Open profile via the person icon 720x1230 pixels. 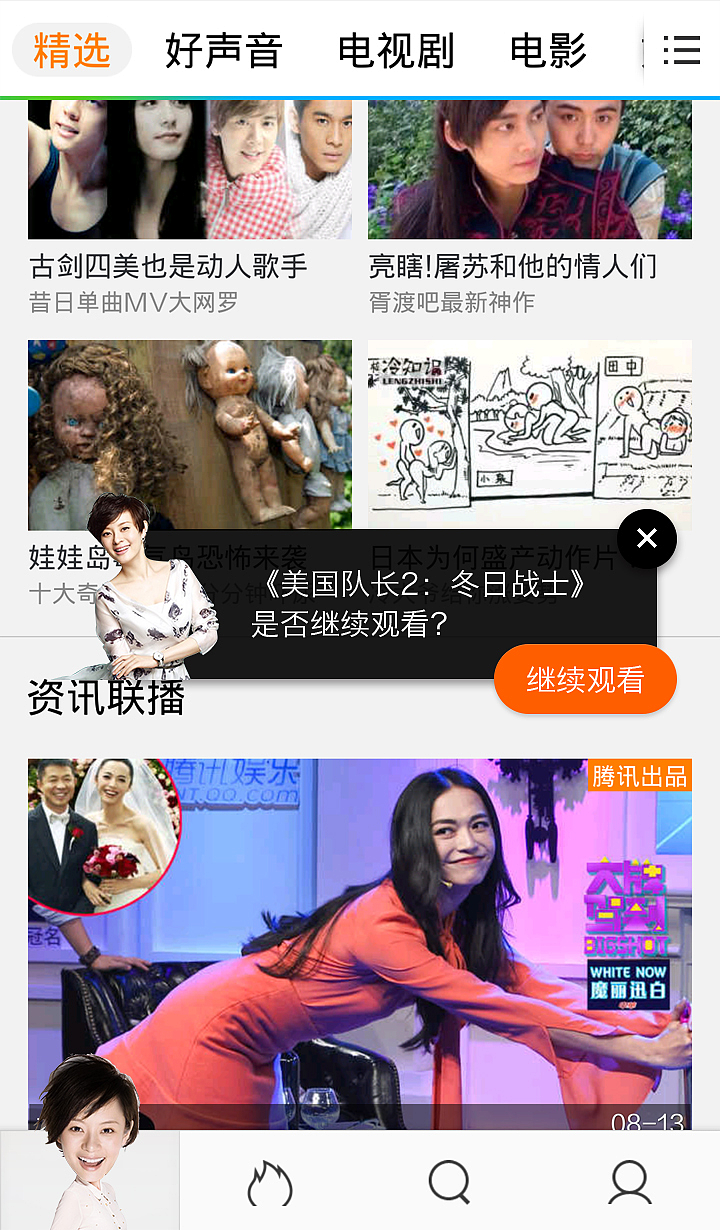pyautogui.click(x=627, y=1181)
